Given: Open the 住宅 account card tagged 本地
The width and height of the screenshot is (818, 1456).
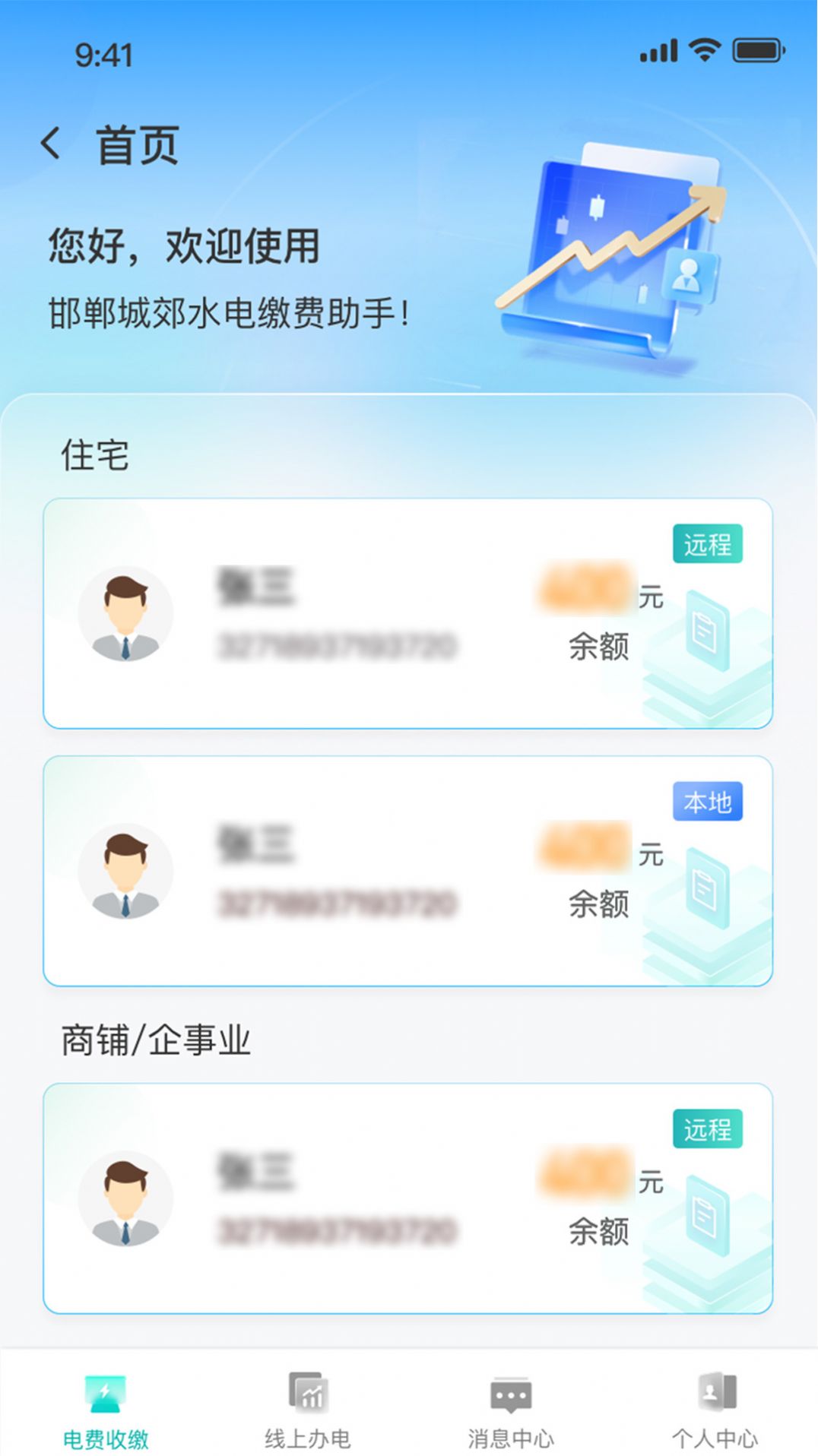Looking at the screenshot, I should (407, 871).
